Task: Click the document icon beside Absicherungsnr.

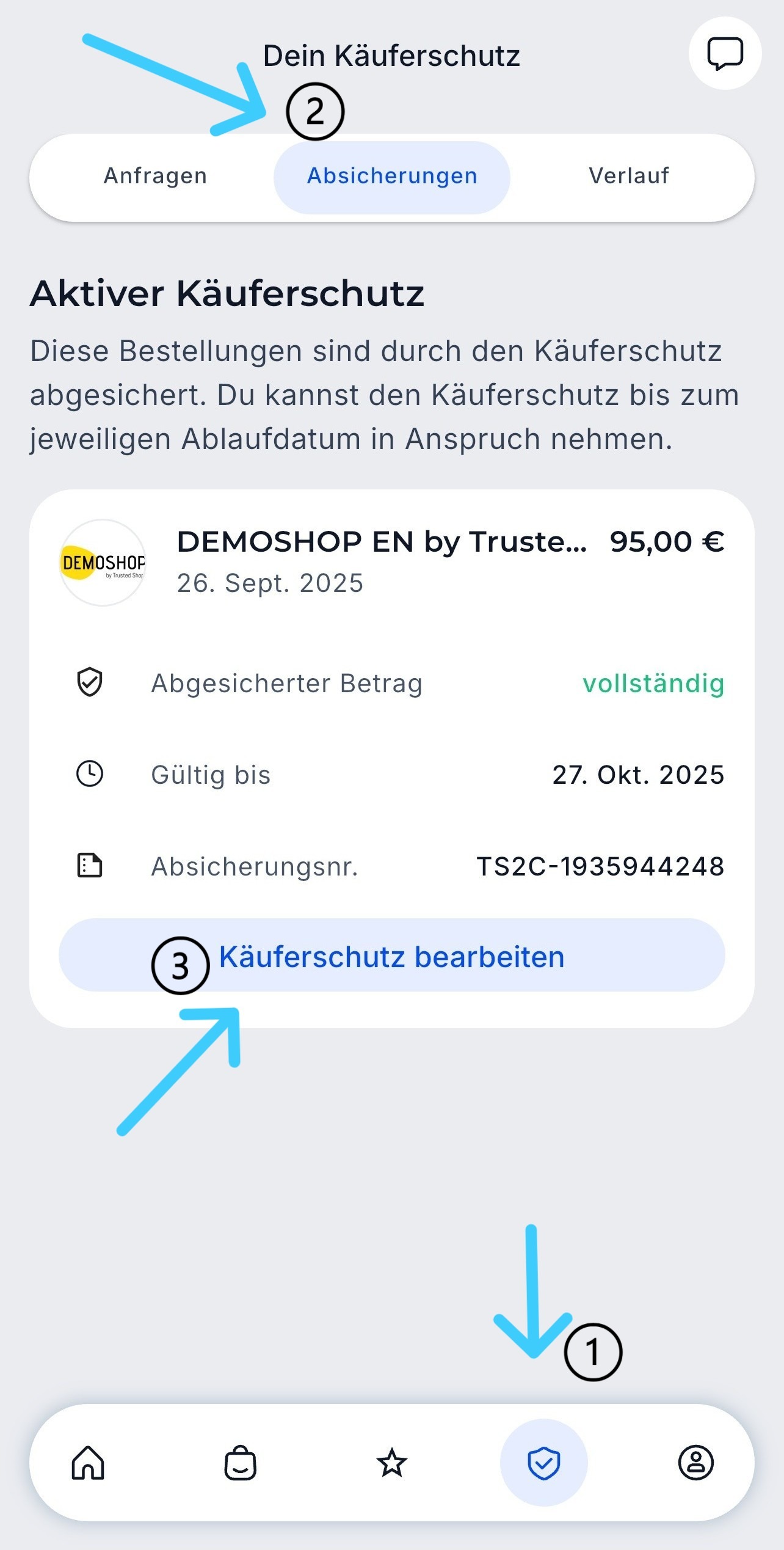Action: 89,865
